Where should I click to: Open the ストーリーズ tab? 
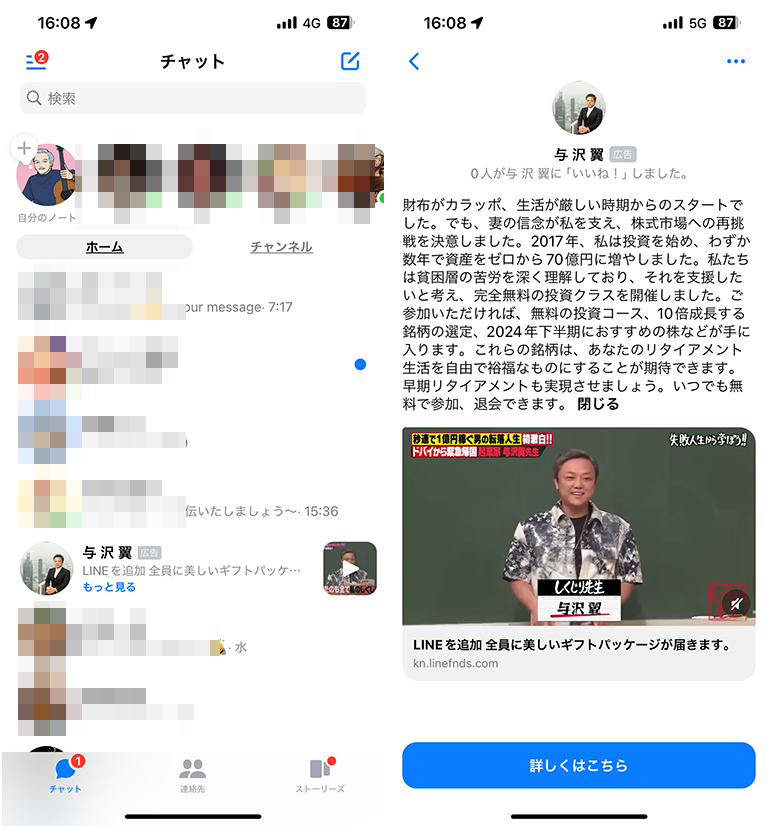click(x=319, y=774)
